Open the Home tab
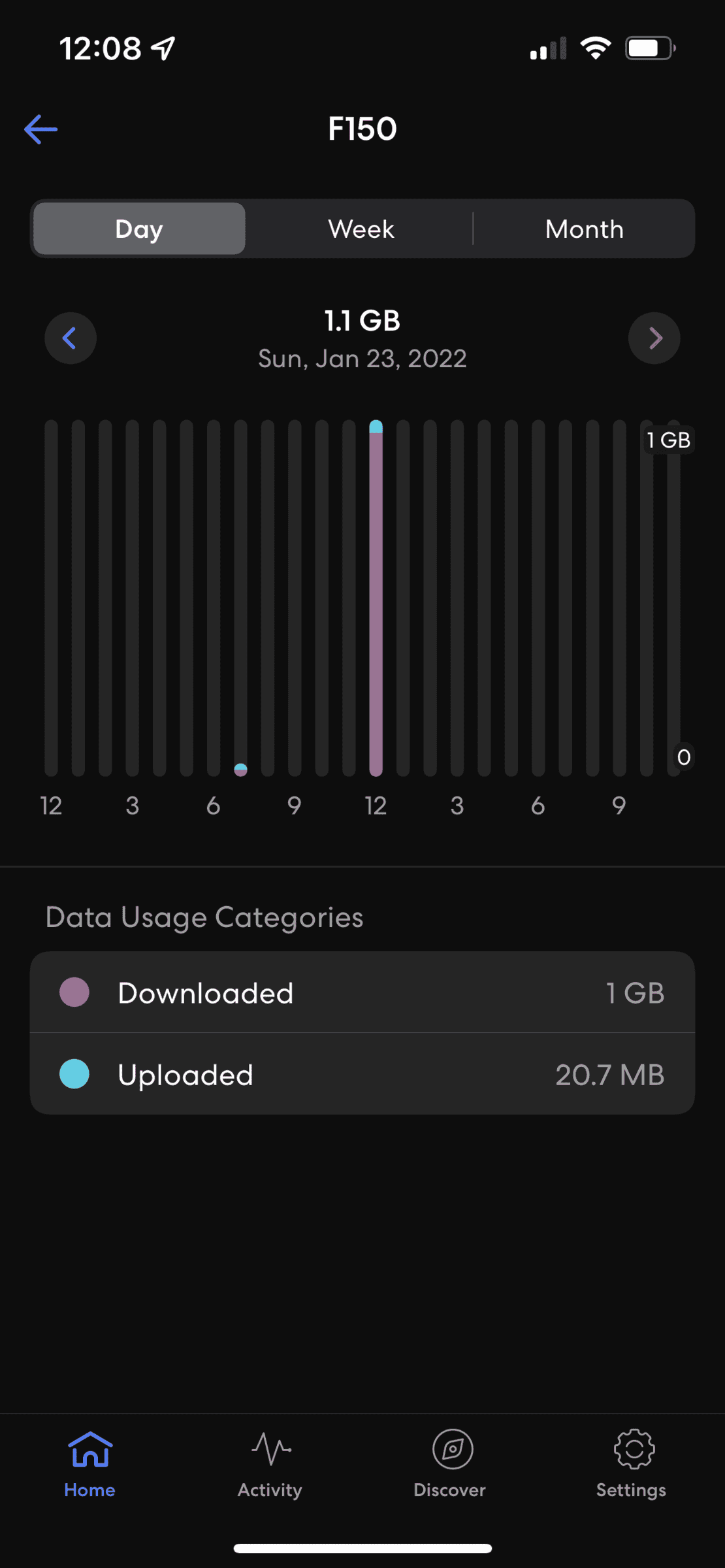 (90, 1463)
